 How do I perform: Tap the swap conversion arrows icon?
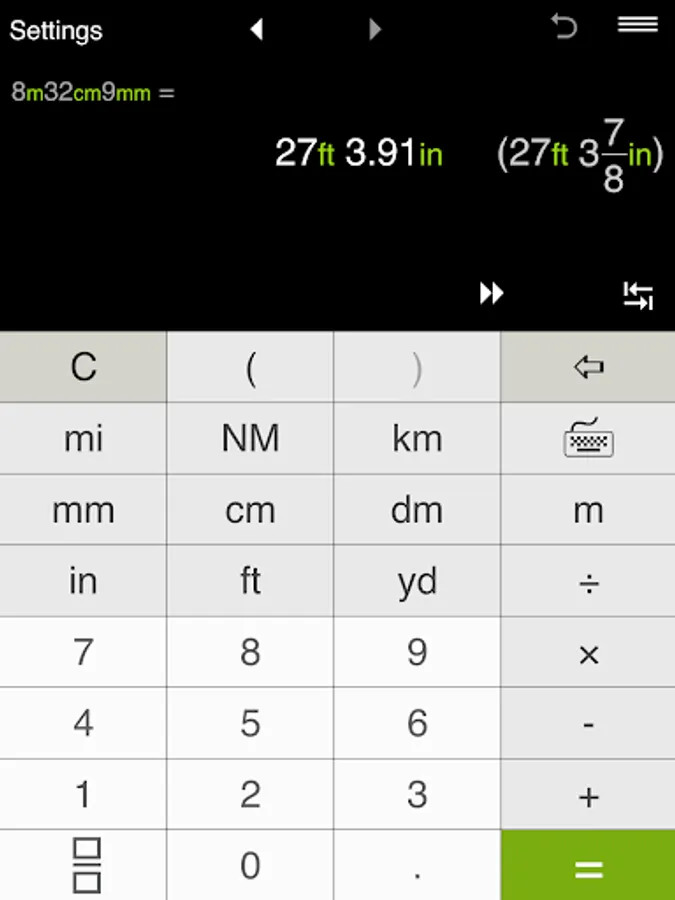click(637, 295)
